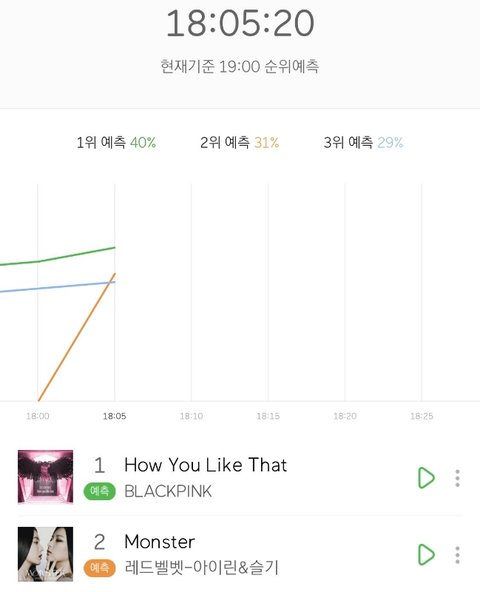This screenshot has height=592, width=480.
Task: Open the Monster album cover
Action: pyautogui.click(x=45, y=554)
